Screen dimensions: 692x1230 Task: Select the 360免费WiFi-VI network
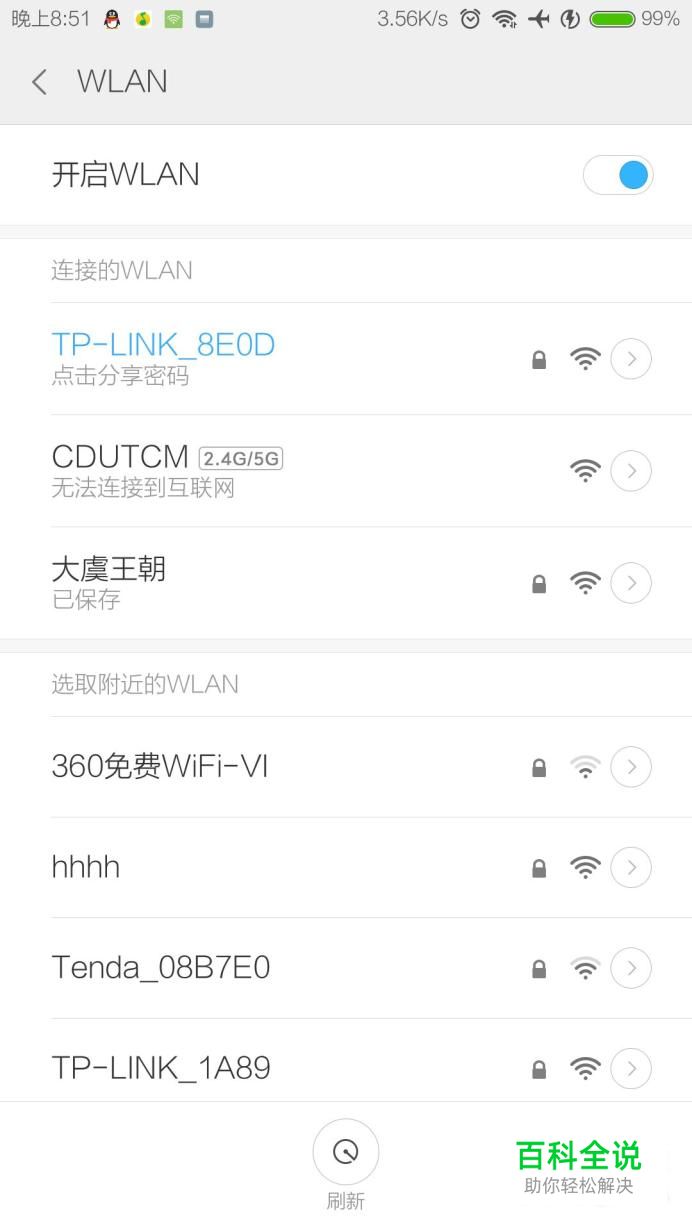pyautogui.click(x=346, y=767)
